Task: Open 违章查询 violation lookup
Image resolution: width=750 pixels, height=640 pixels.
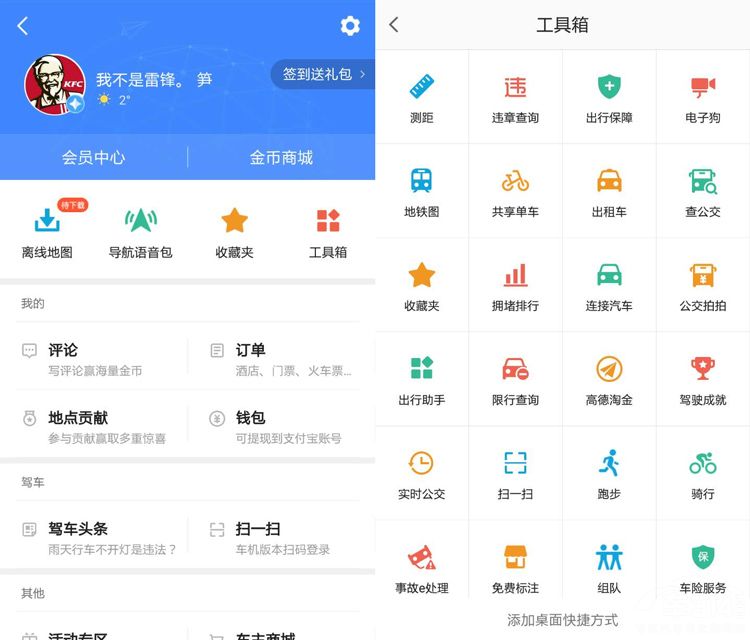Action: (x=515, y=98)
